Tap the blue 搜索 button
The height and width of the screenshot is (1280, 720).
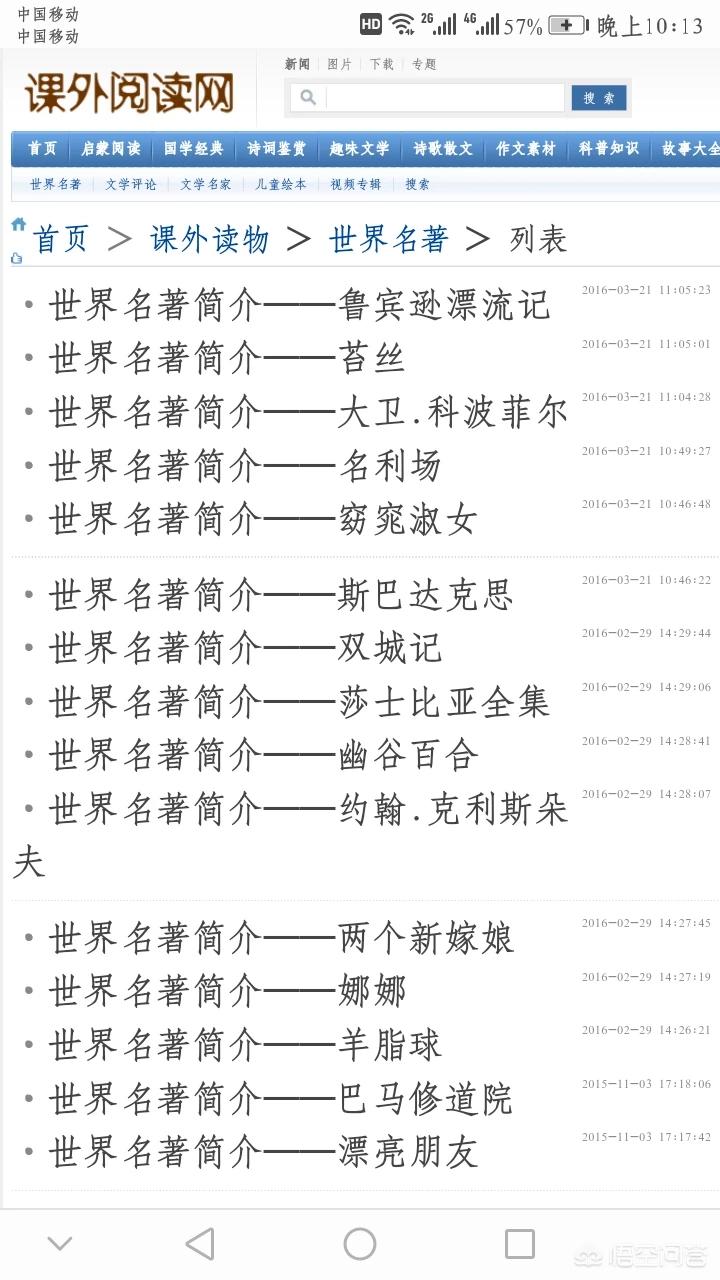coord(599,97)
